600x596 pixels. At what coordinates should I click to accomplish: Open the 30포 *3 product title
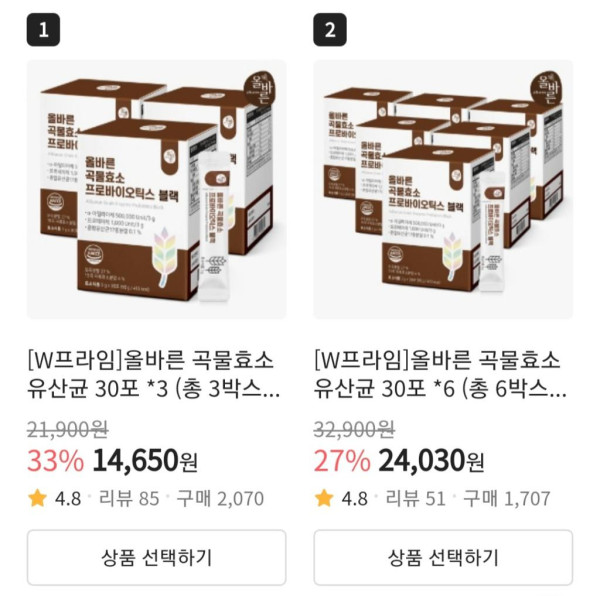point(156,373)
